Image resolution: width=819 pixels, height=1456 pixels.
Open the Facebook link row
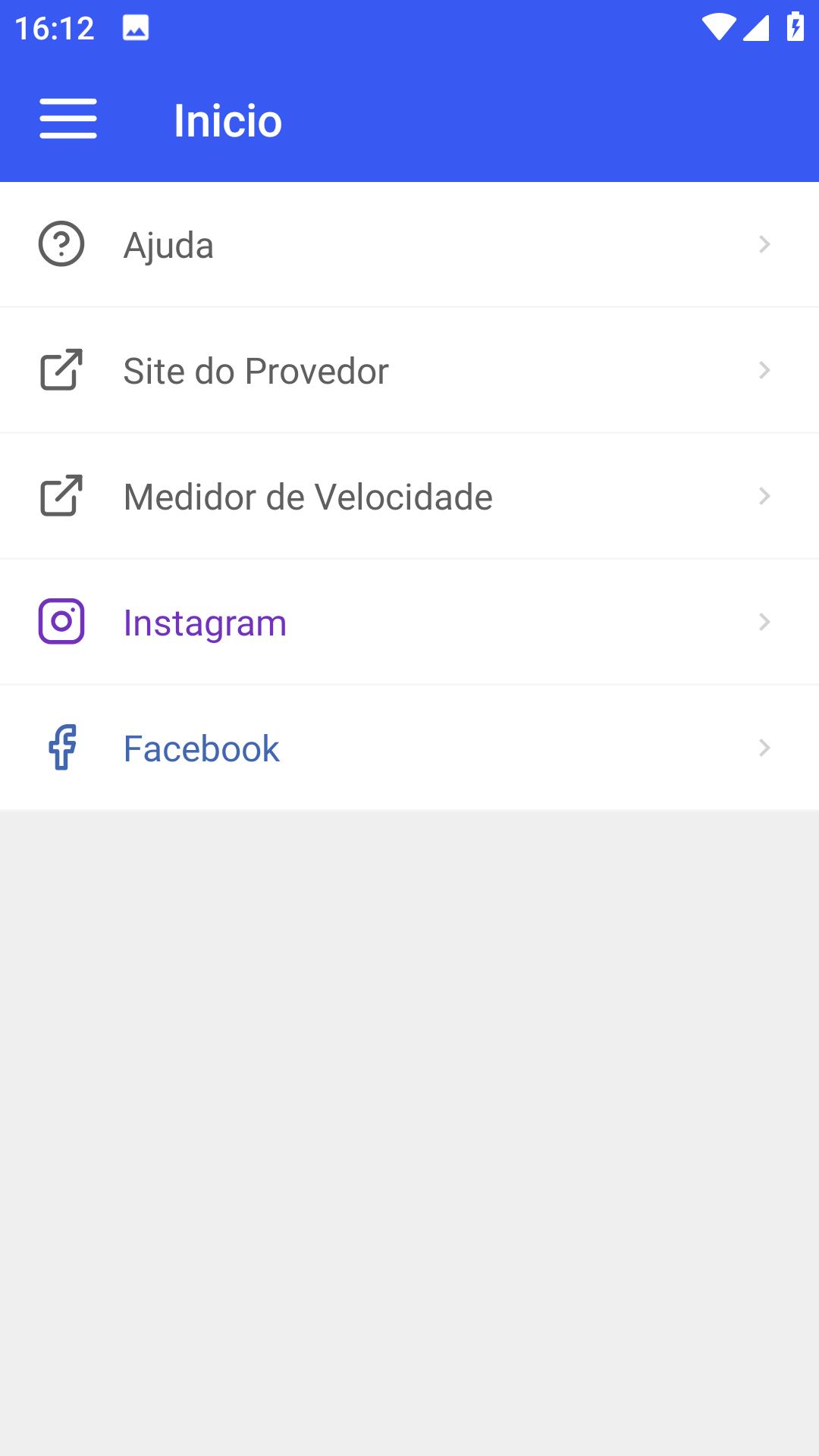tap(409, 748)
